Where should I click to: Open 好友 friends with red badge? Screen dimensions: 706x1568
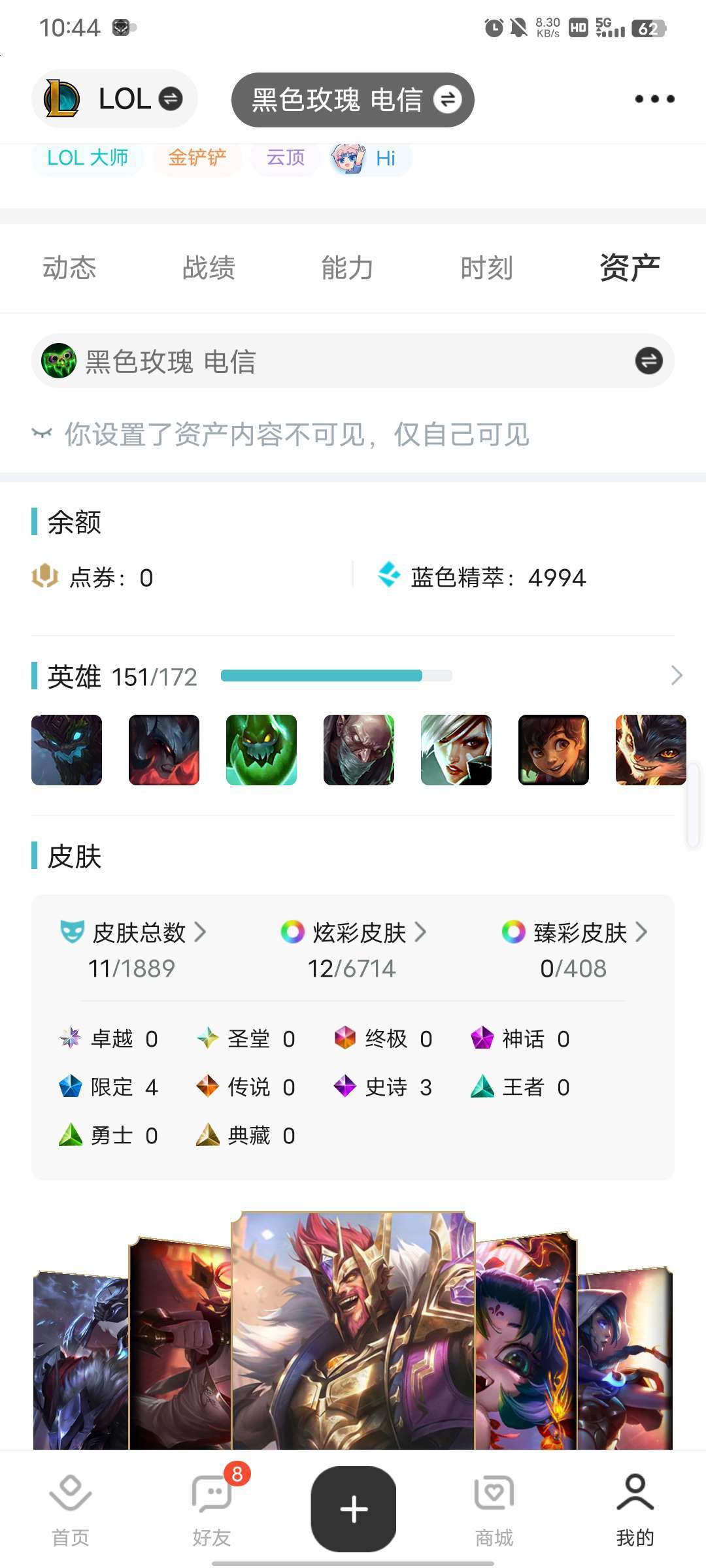pyautogui.click(x=210, y=1494)
